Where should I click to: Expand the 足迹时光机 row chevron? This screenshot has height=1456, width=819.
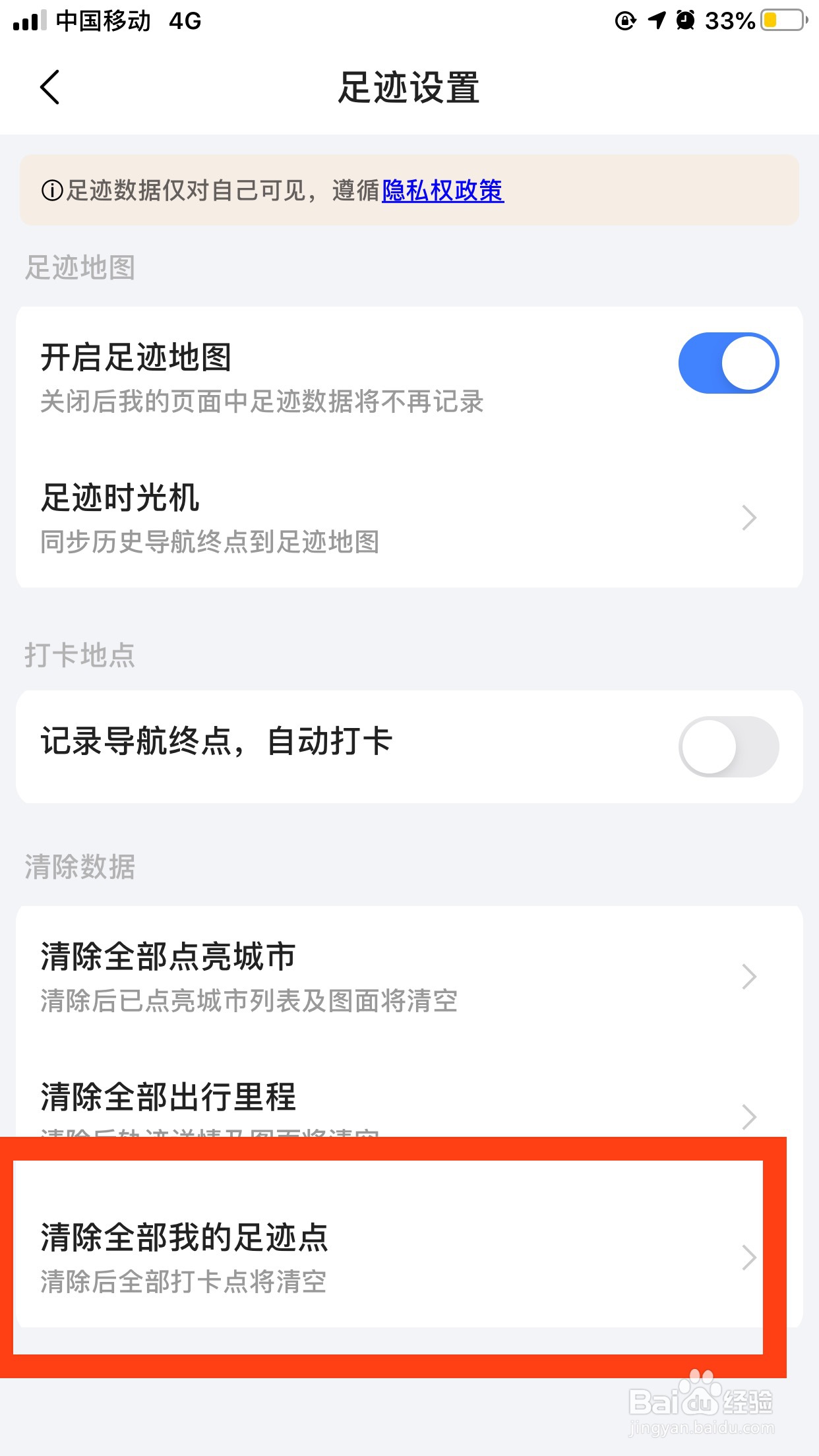coord(748,518)
